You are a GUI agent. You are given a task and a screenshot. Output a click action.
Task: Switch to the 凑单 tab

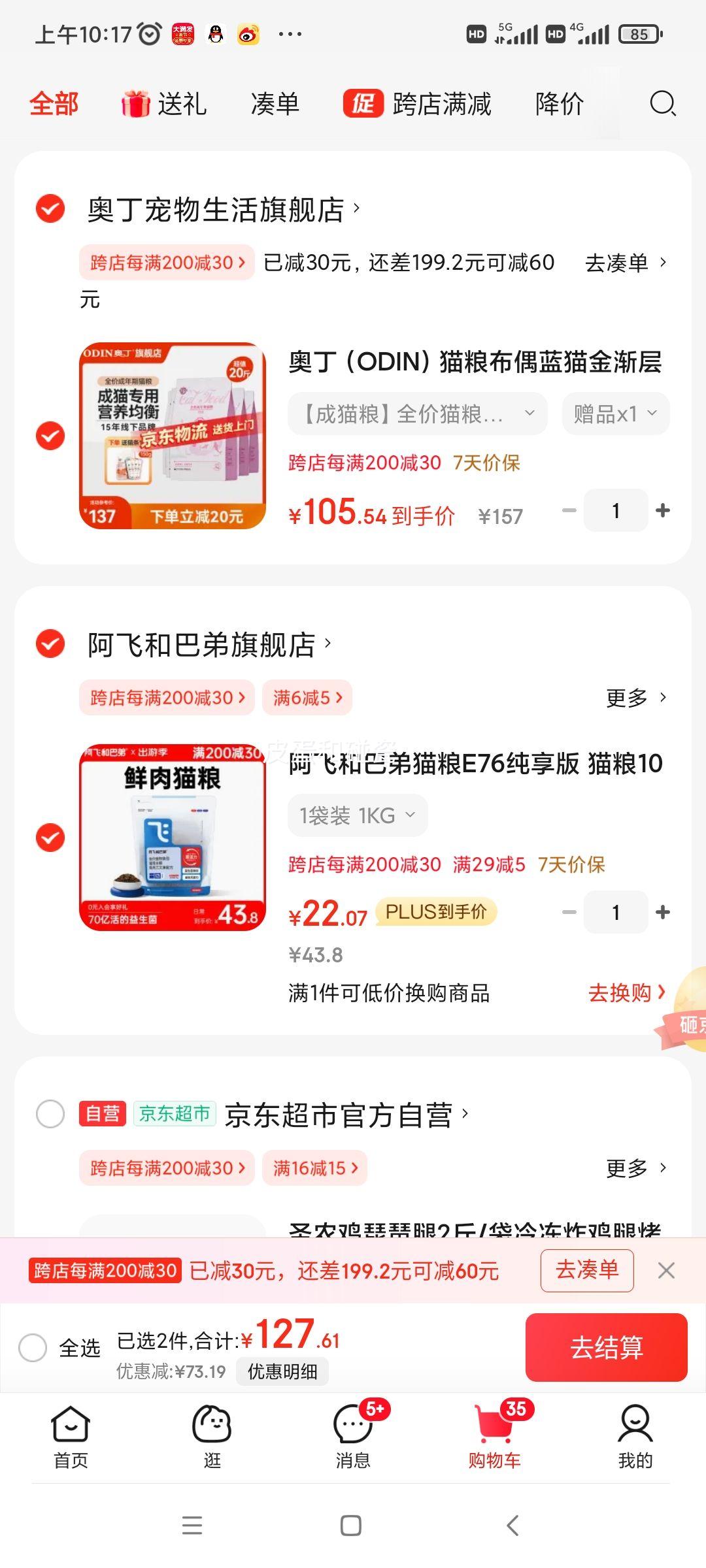[275, 104]
